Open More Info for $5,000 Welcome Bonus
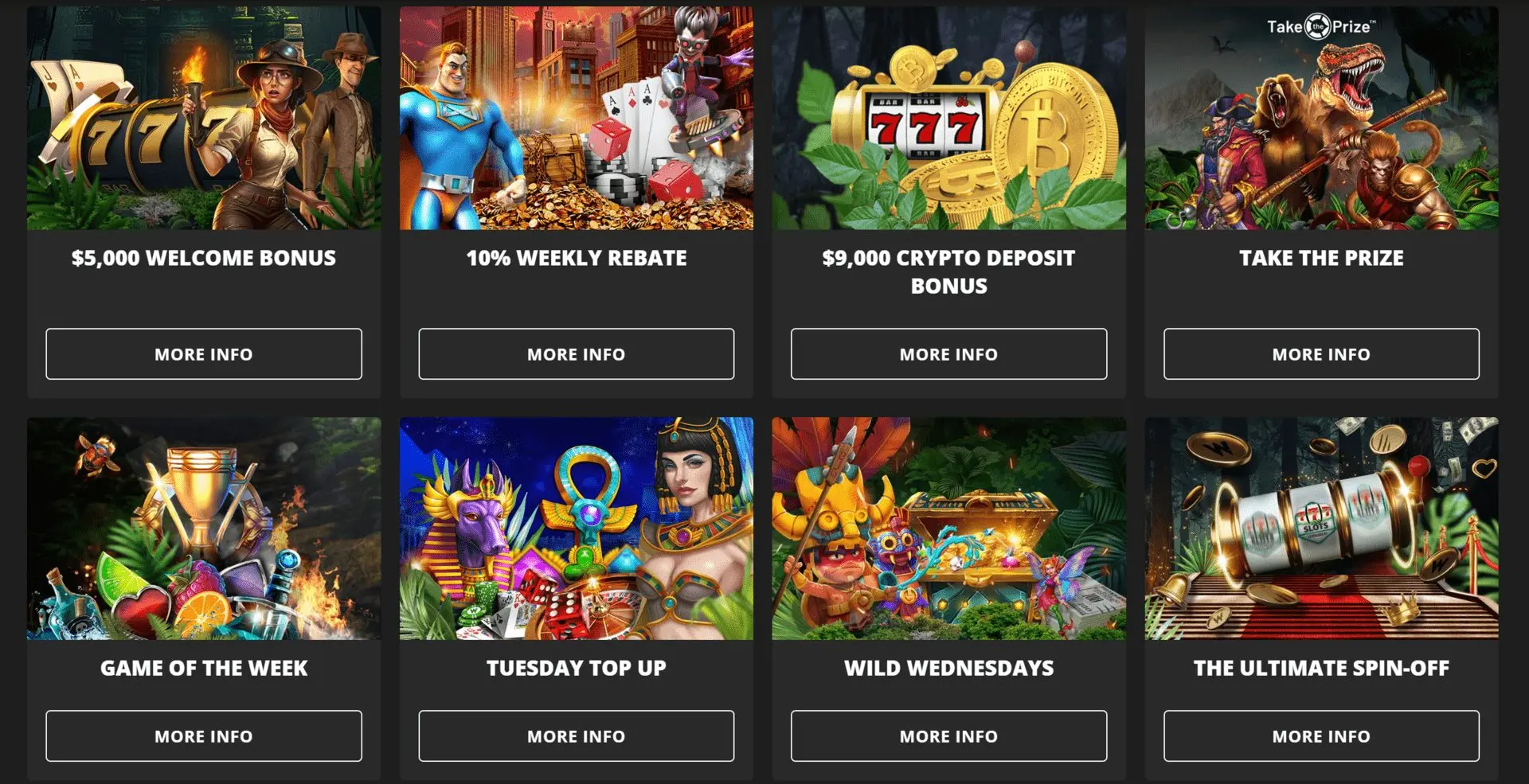Screen dimensions: 1529x784 tap(203, 353)
